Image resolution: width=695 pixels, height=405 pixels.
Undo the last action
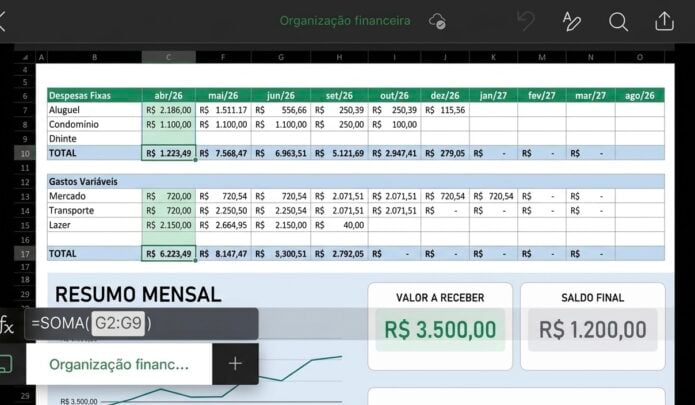(526, 21)
